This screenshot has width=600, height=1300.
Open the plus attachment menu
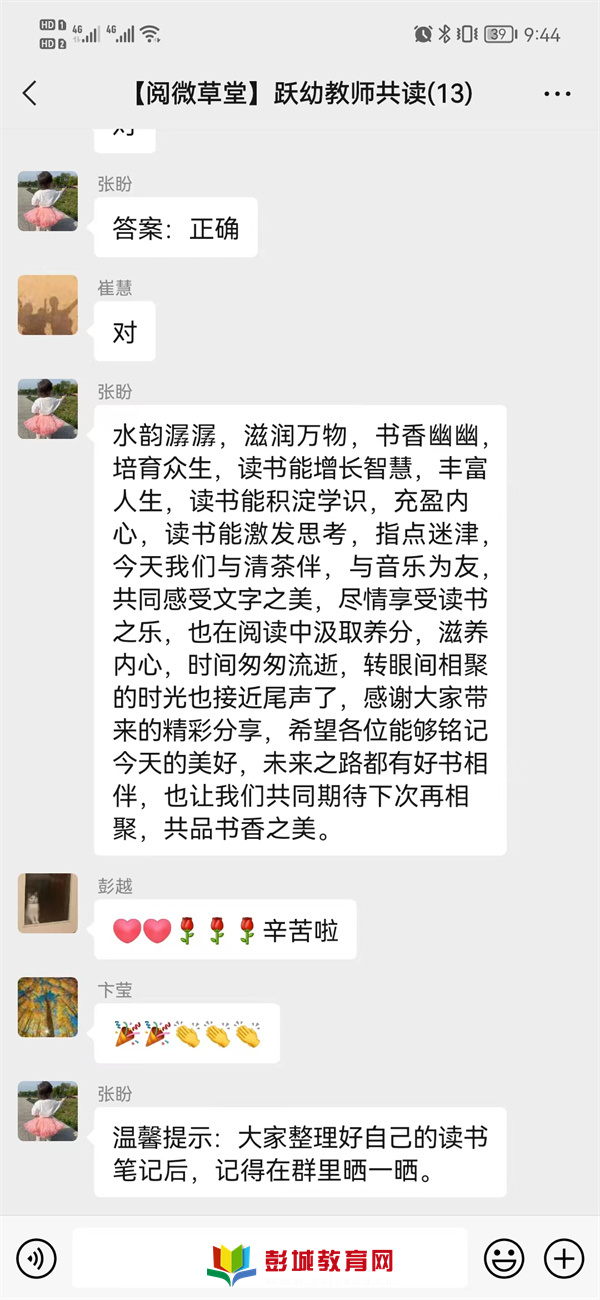point(563,1257)
